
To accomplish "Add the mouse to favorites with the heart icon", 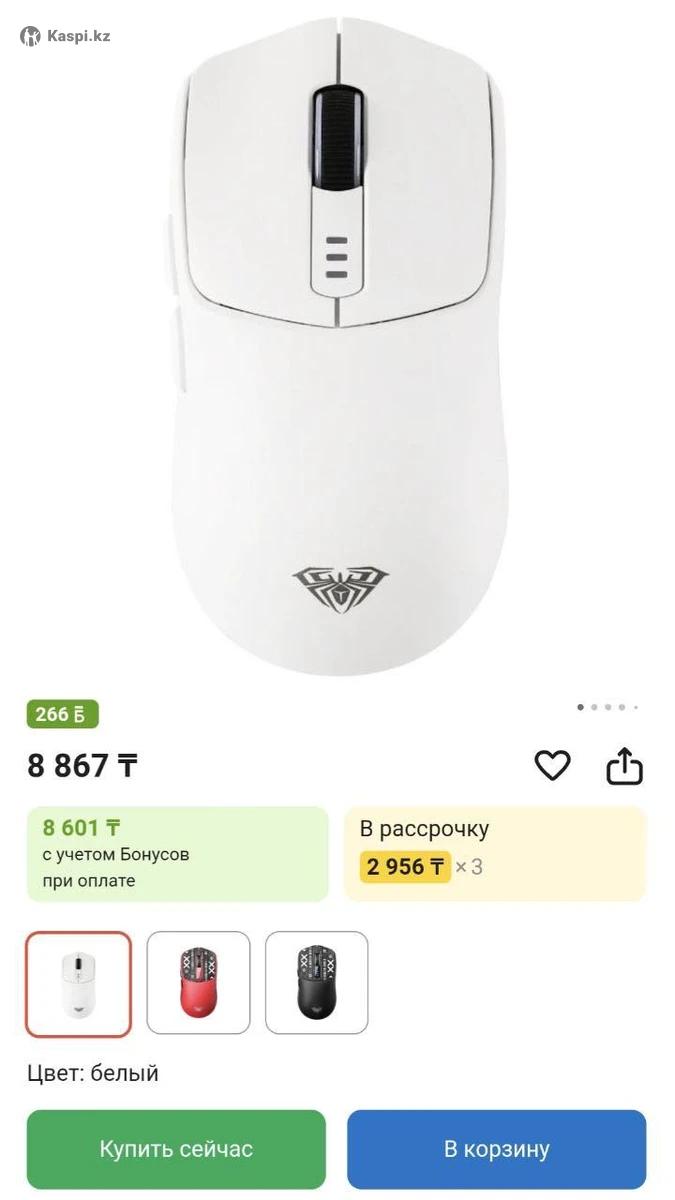I will point(552,766).
